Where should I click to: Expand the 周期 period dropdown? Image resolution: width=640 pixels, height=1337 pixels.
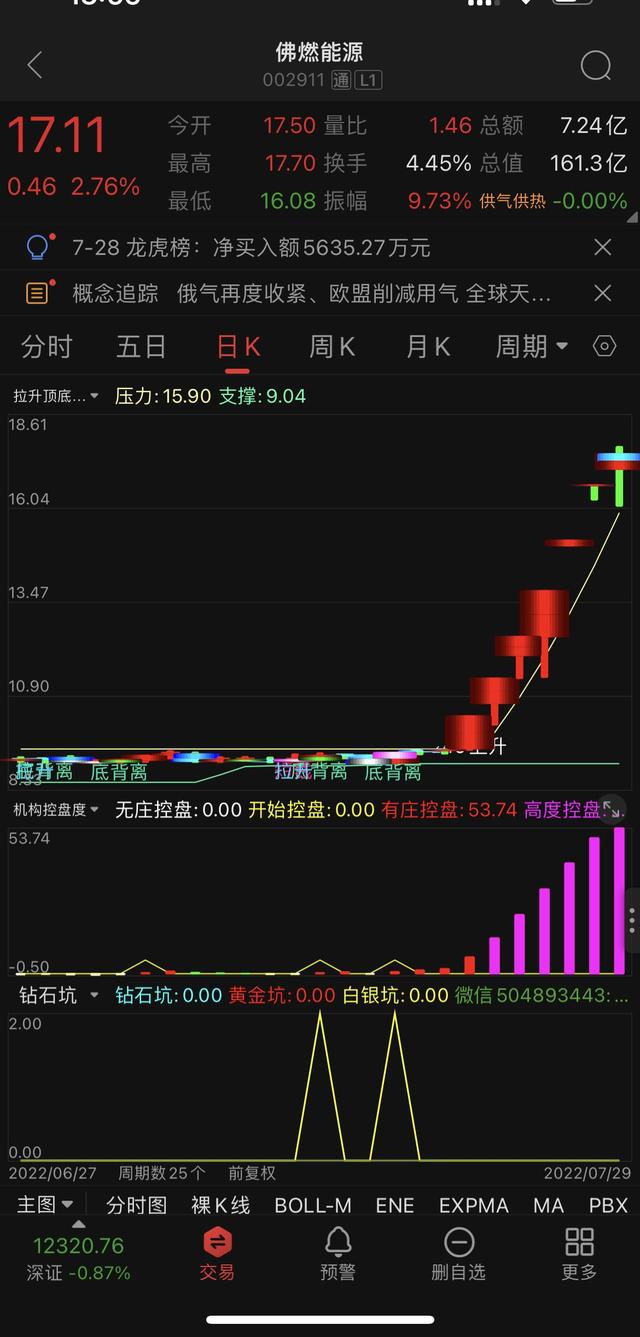532,347
